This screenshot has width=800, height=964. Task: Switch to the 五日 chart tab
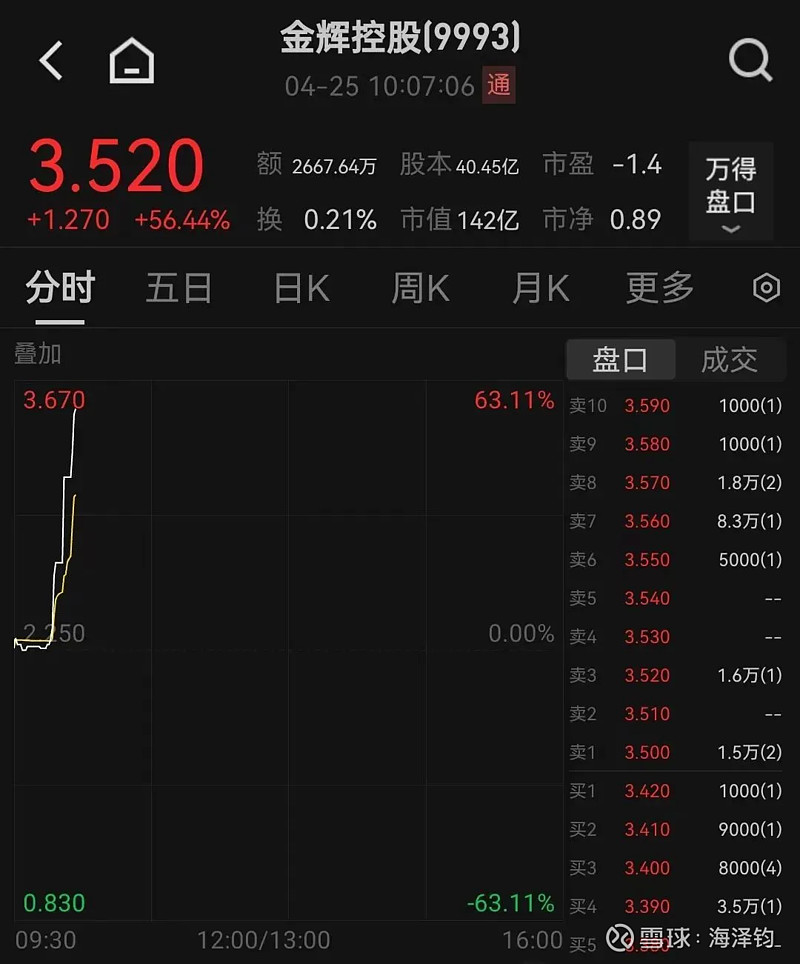tap(179, 289)
